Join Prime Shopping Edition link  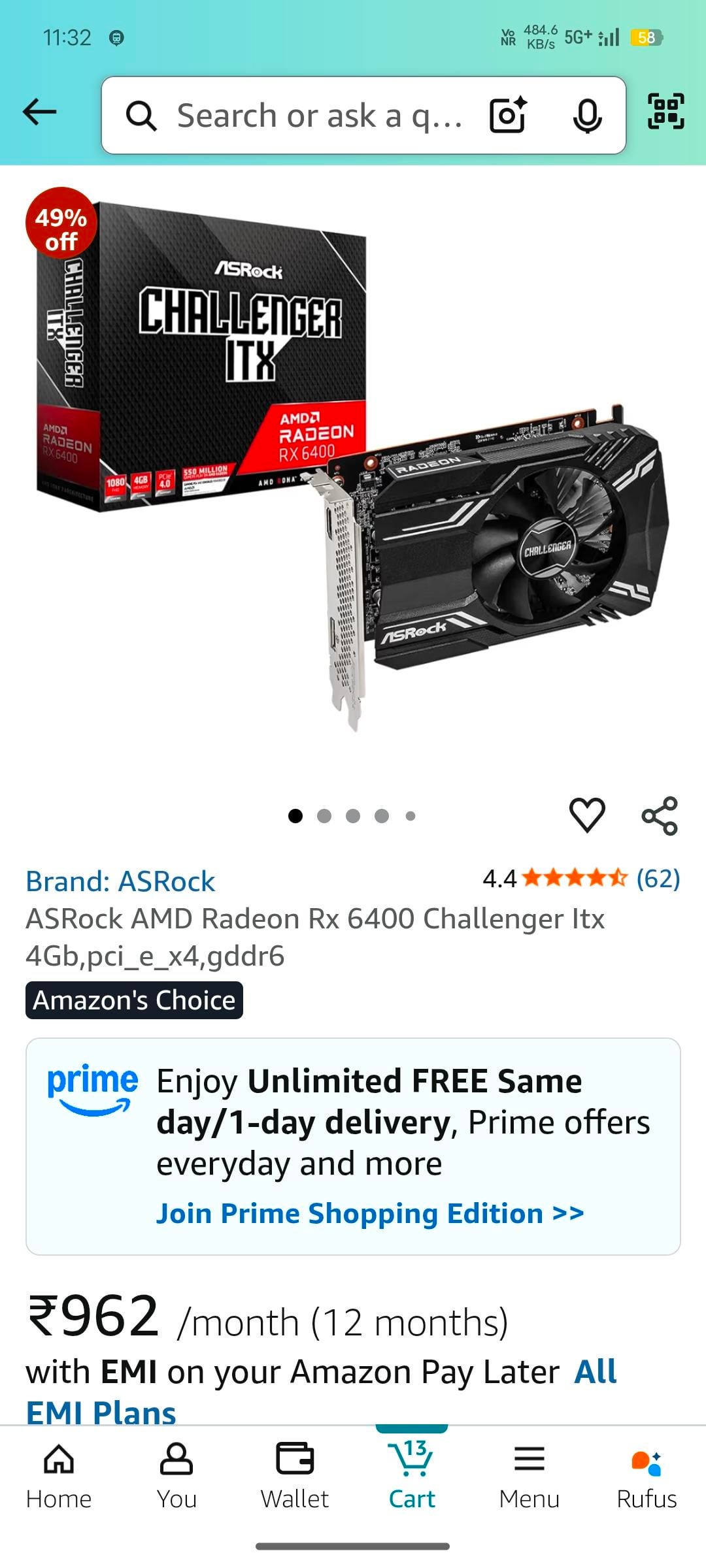(369, 1213)
